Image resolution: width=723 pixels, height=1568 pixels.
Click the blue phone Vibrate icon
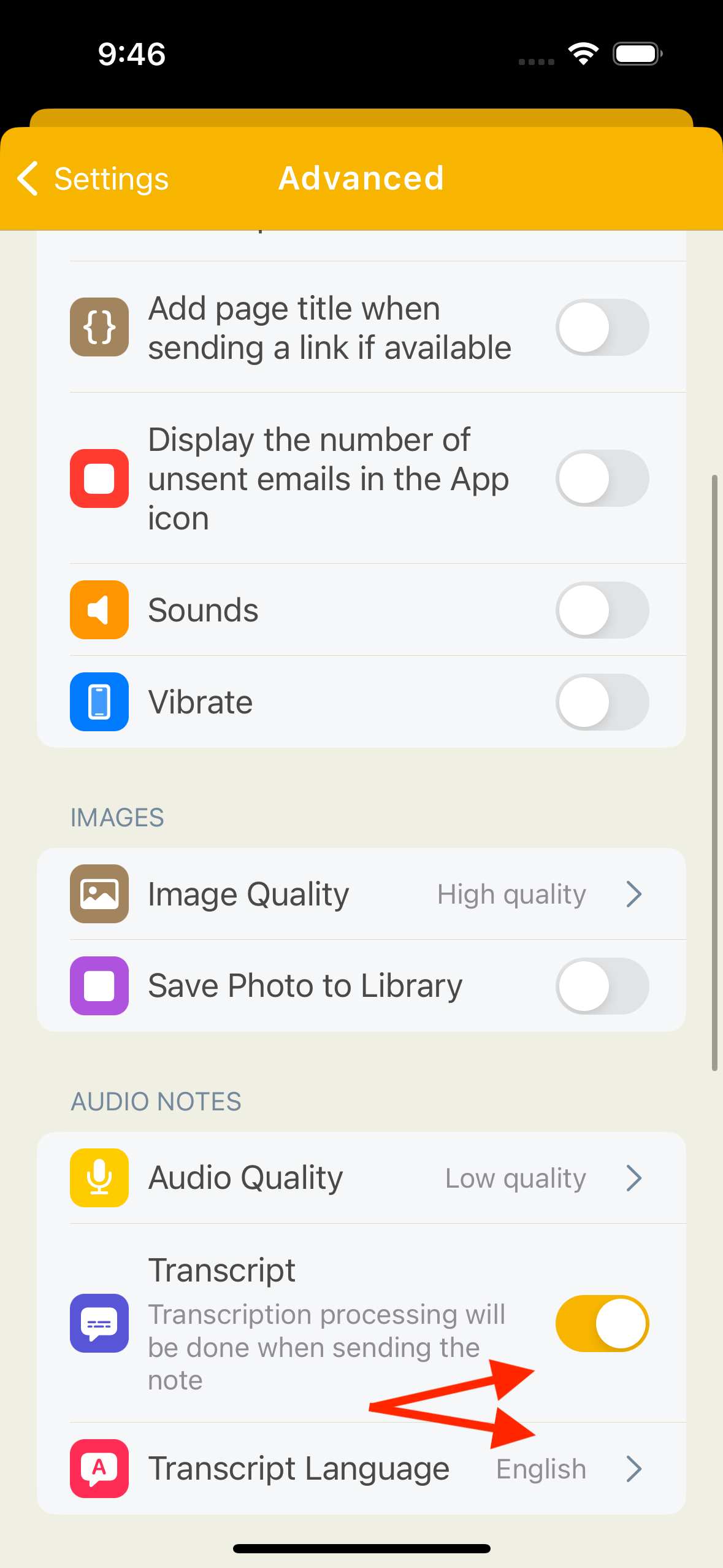pos(99,702)
